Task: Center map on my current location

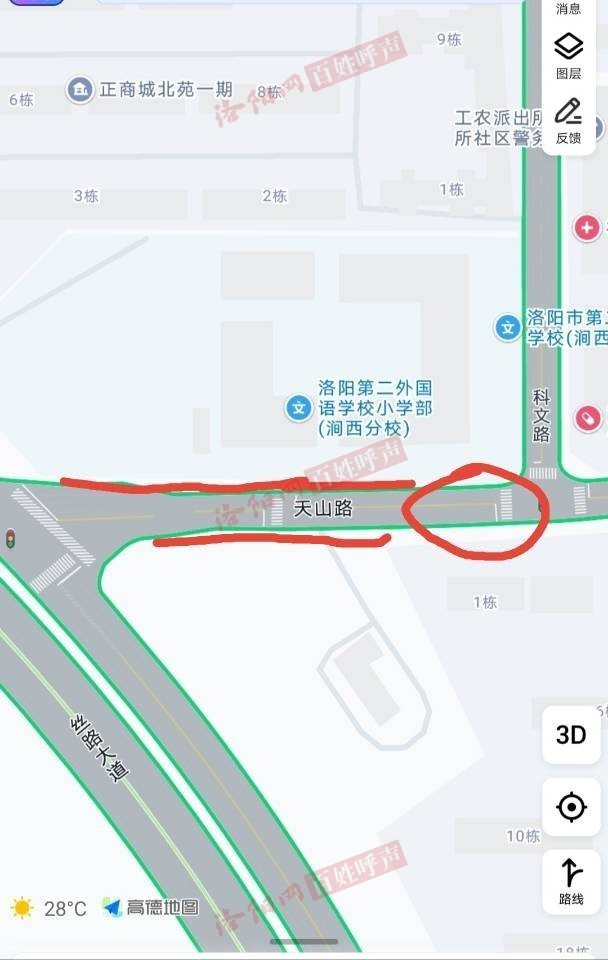Action: click(x=571, y=807)
